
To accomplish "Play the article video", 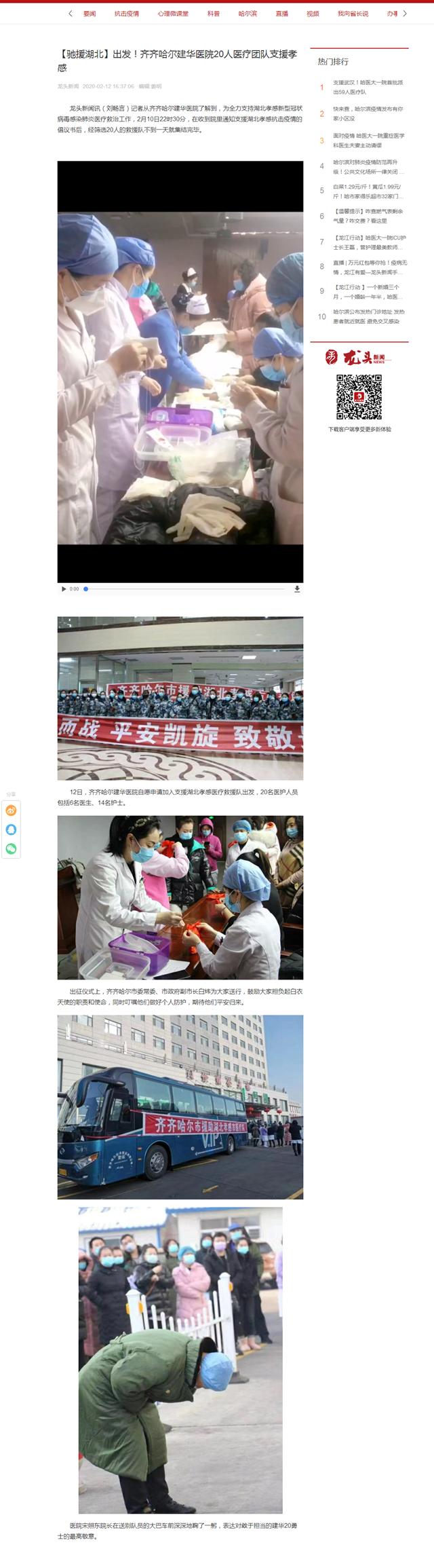I will [64, 589].
